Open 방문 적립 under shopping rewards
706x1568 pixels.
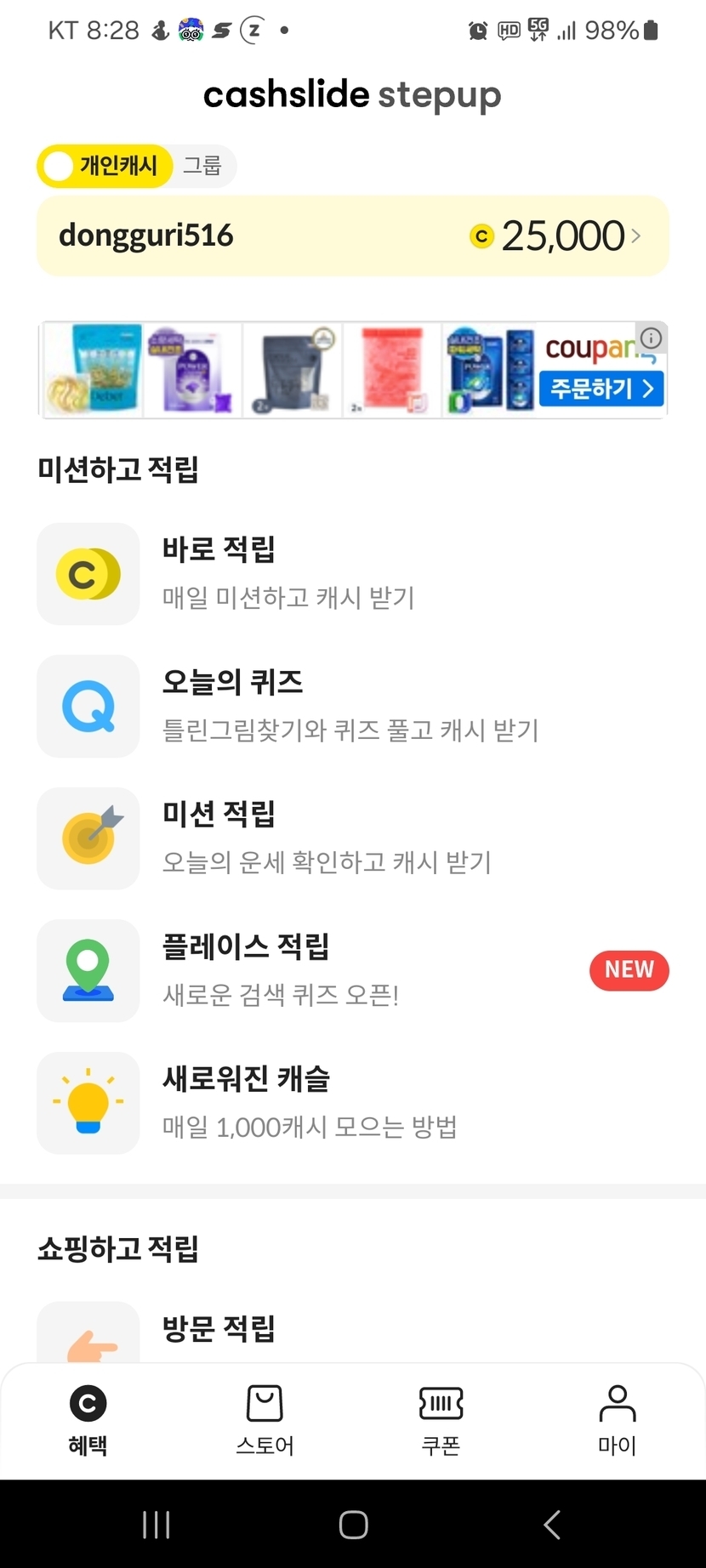pyautogui.click(x=219, y=1329)
